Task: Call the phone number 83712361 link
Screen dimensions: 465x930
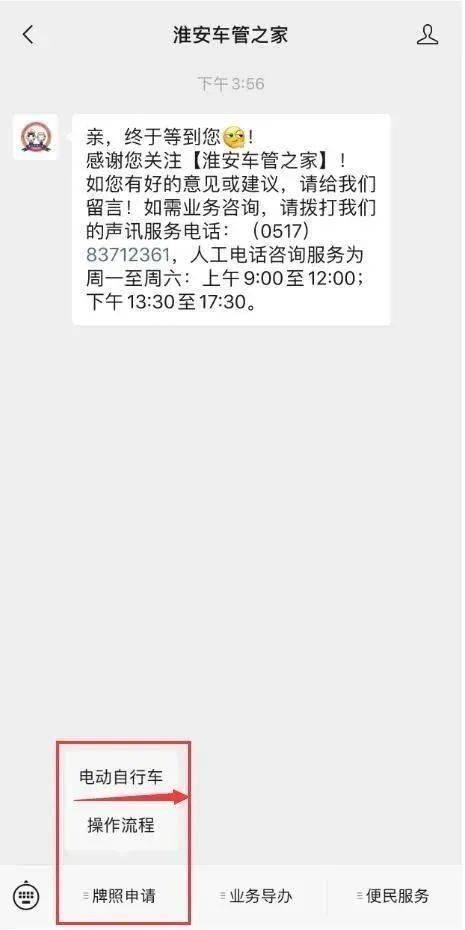Action: point(128,256)
